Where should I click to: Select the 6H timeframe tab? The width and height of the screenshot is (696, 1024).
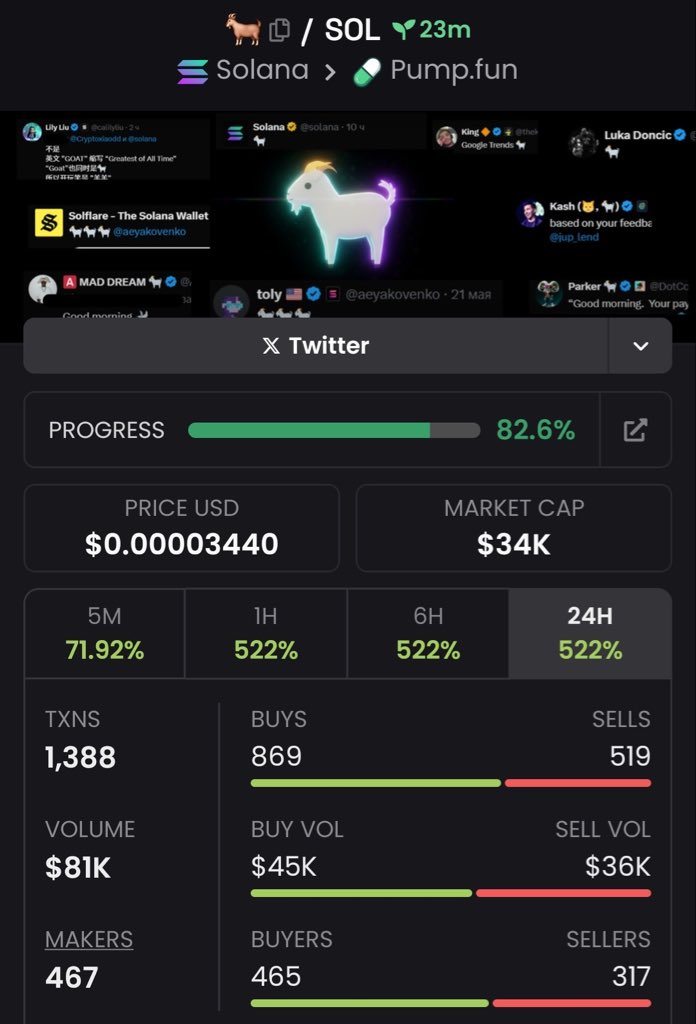(428, 634)
